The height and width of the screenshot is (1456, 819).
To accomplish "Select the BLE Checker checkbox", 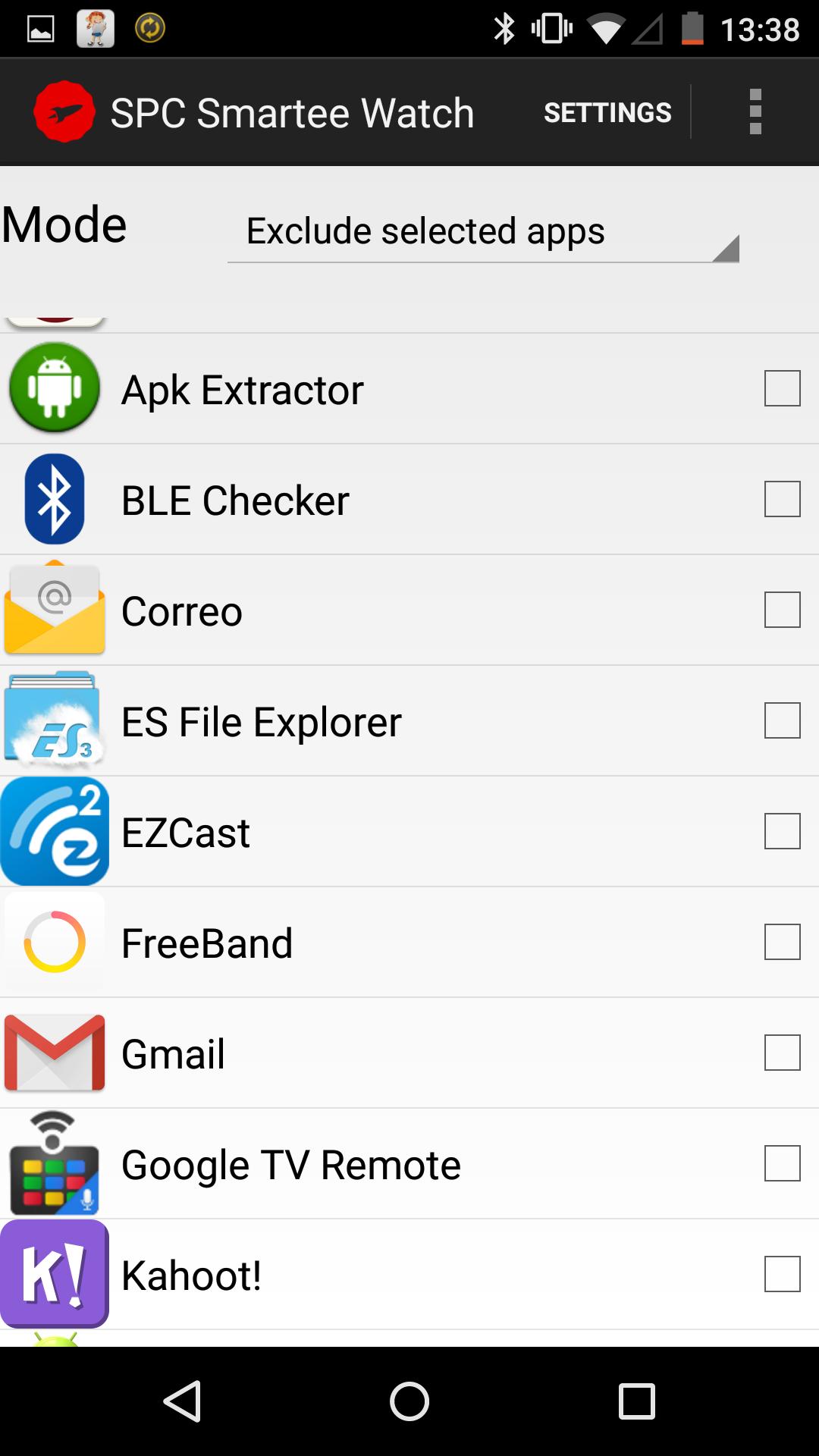I will pyautogui.click(x=782, y=499).
